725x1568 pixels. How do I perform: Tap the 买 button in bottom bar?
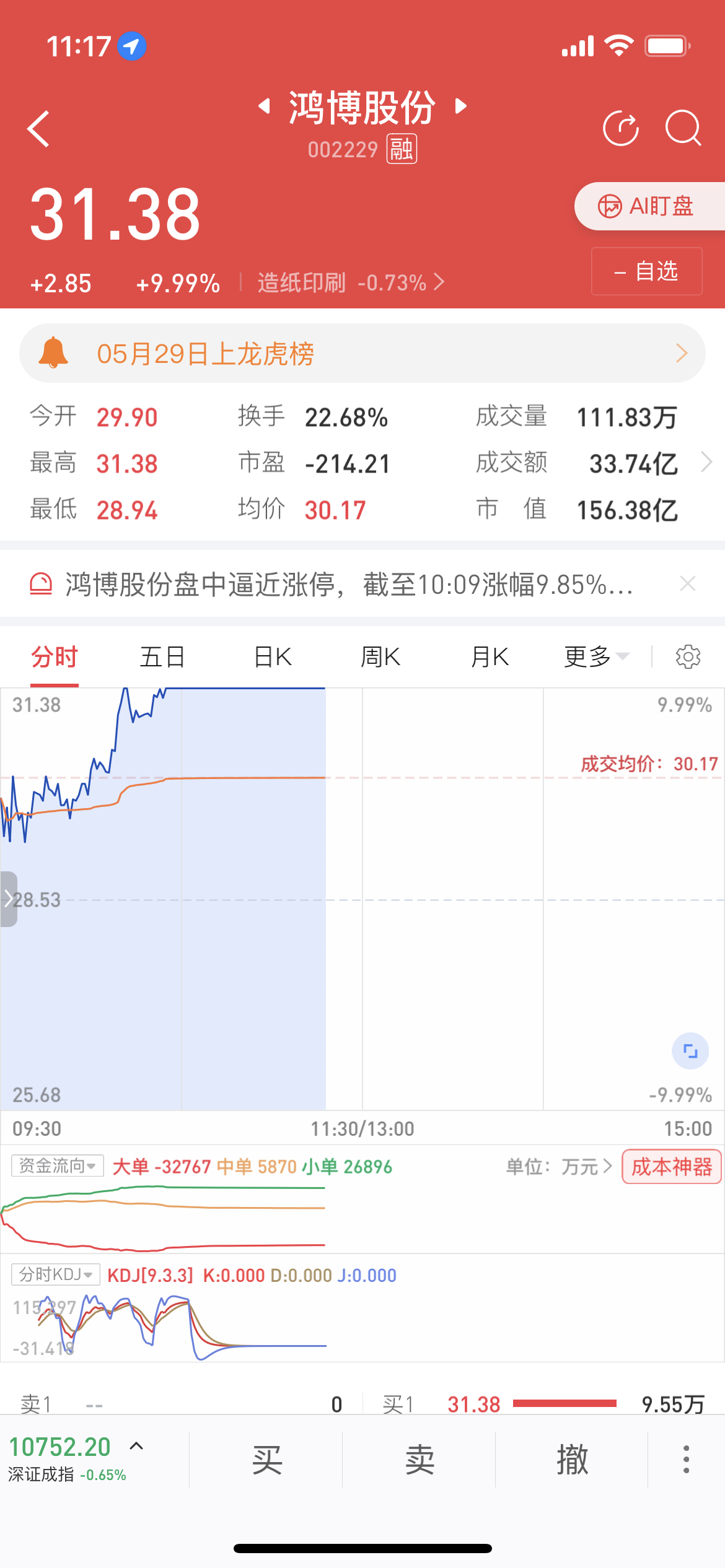[x=266, y=1460]
